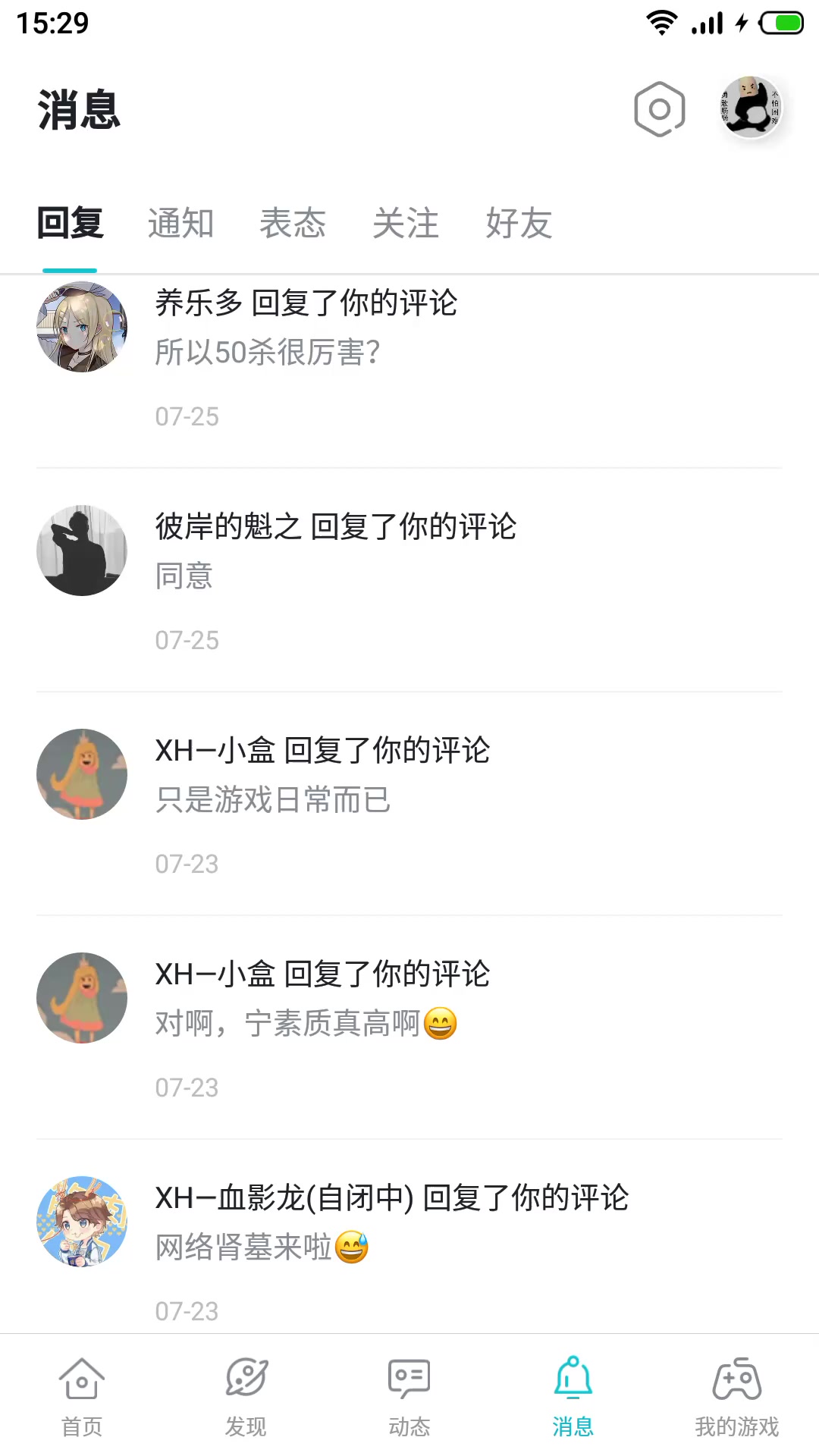Screen dimensions: 819x1456
Task: Open the hexagon settings icon
Action: pyautogui.click(x=659, y=109)
